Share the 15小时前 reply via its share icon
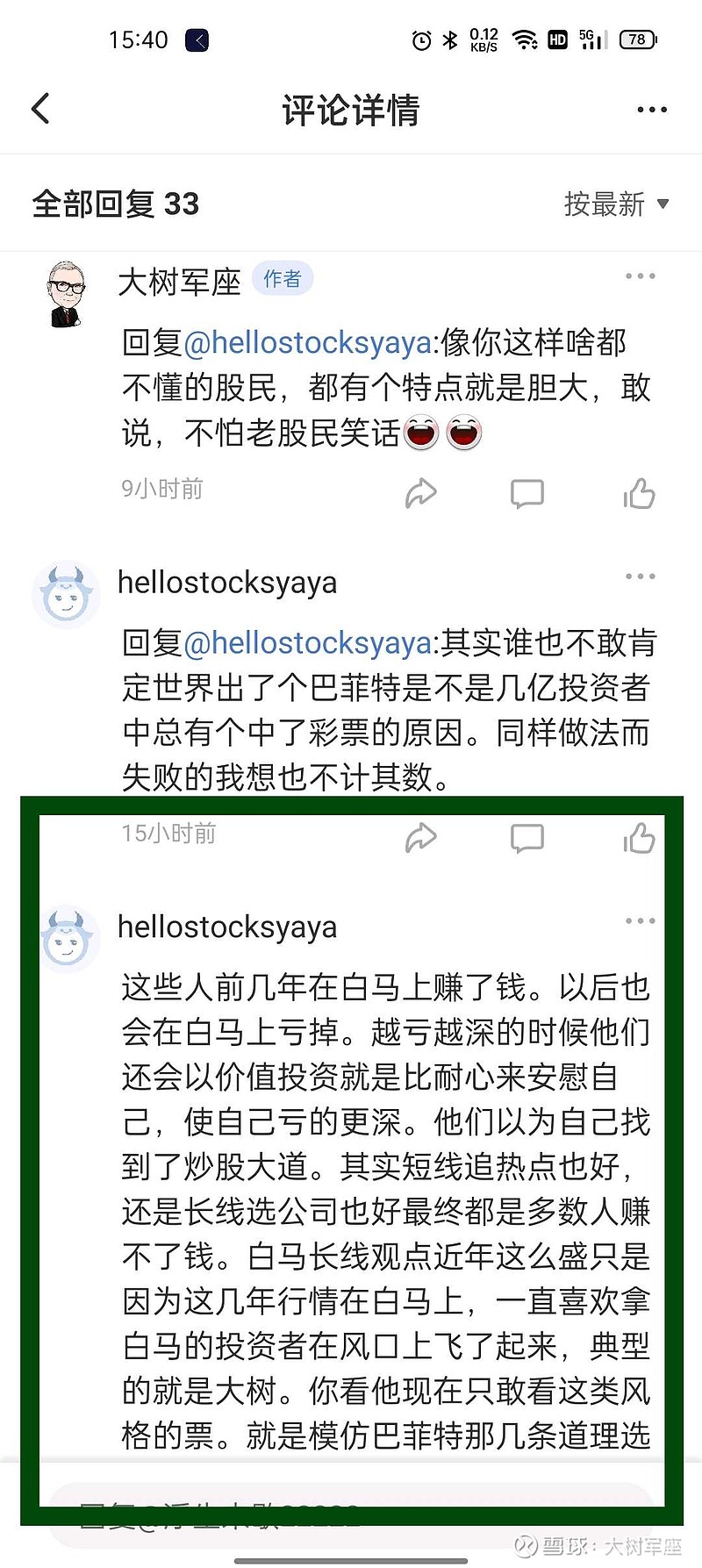702x1568 pixels. pos(422,837)
